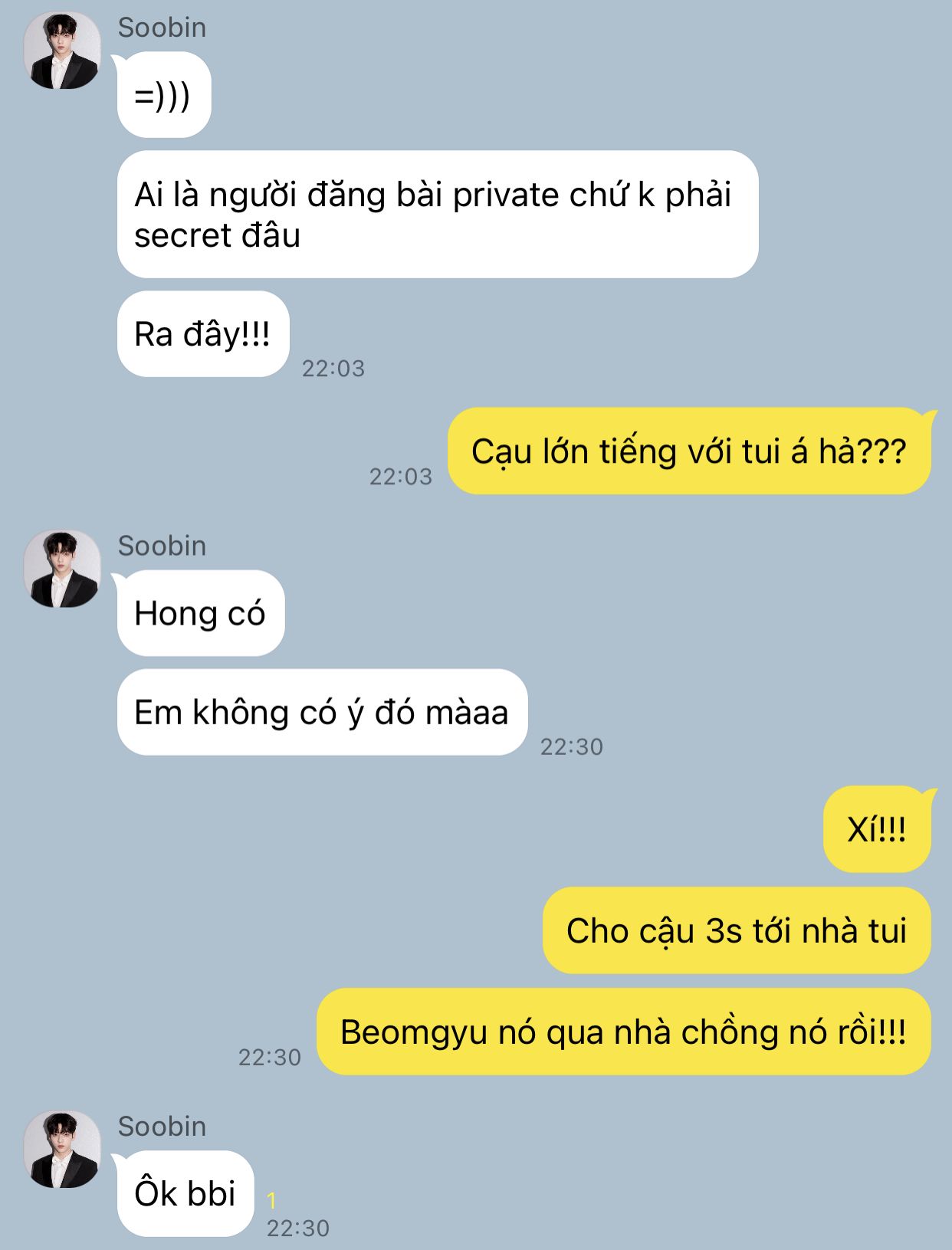Open Soobin's profile picture above the '=)))' message

[62, 51]
